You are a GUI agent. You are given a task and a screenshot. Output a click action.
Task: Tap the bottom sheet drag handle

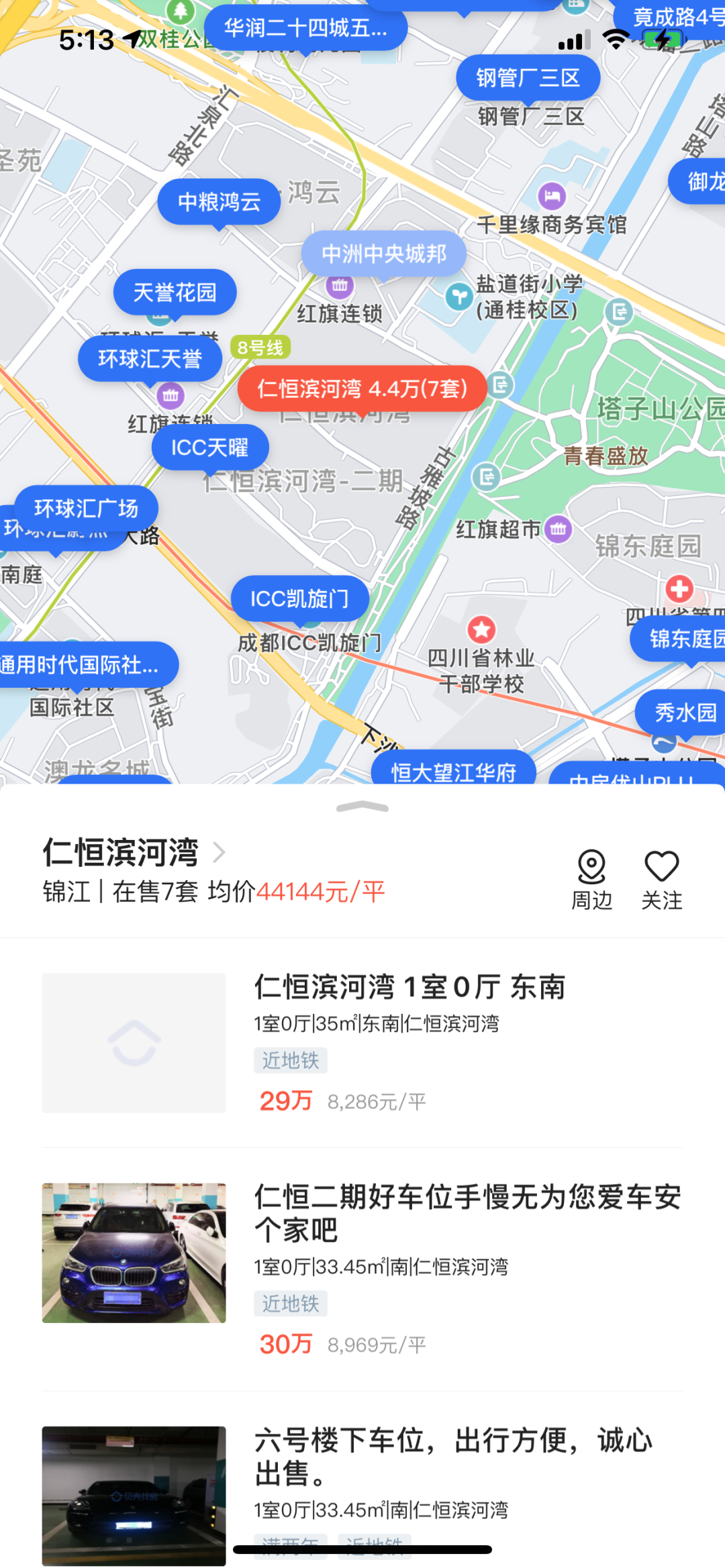pyautogui.click(x=362, y=807)
